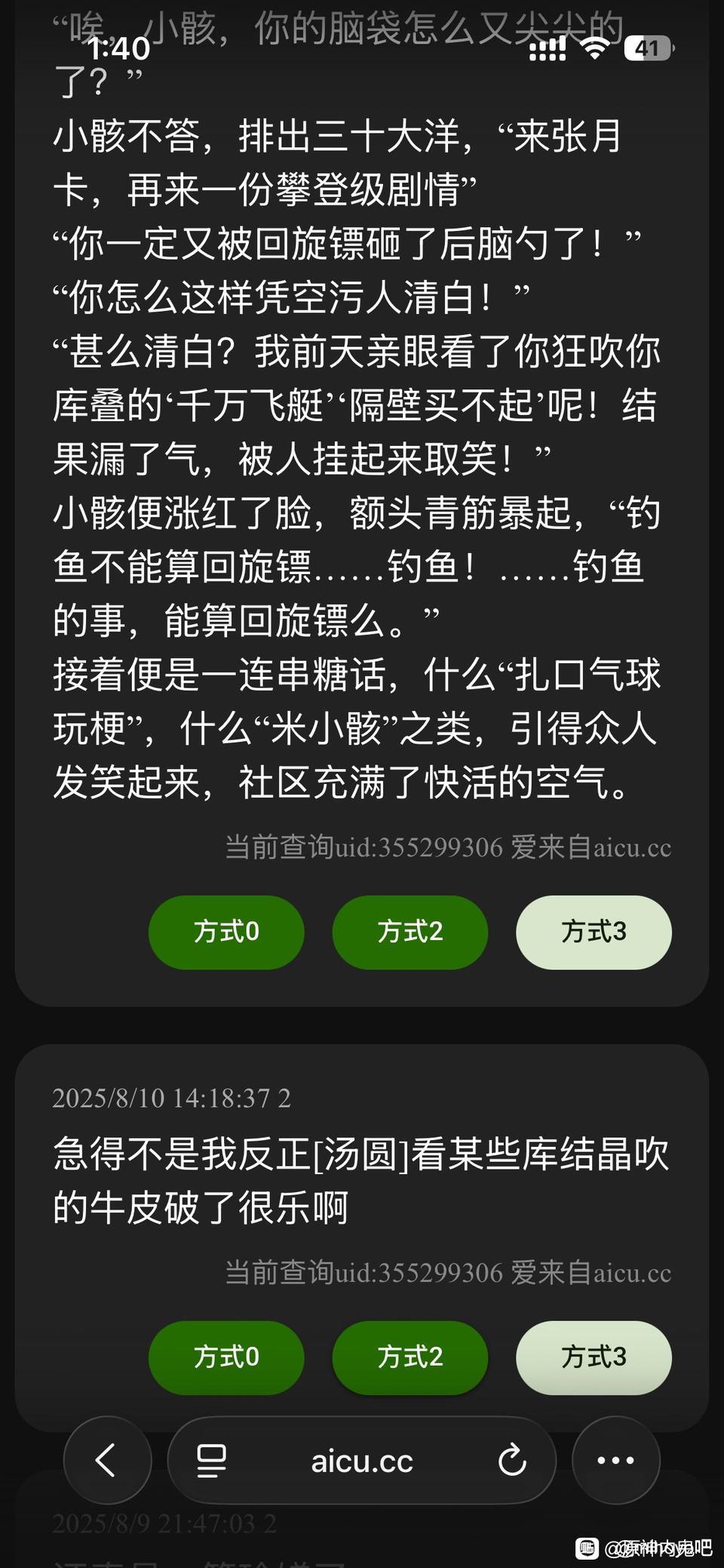Go back with the browser back arrow

click(107, 1460)
